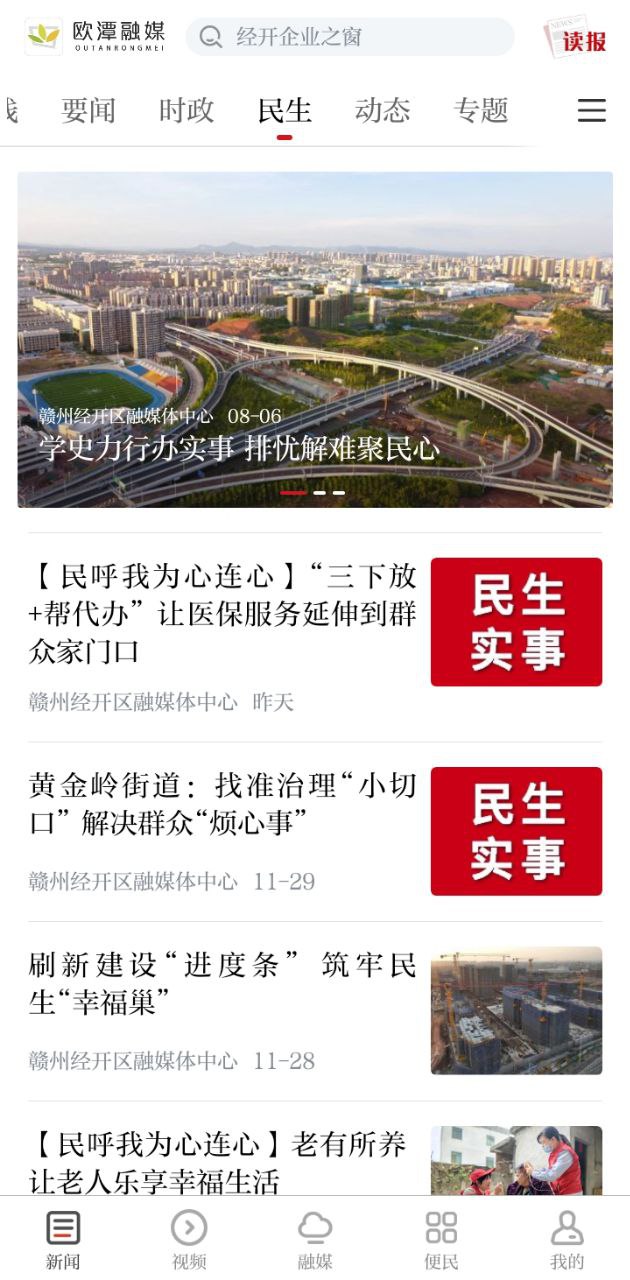Screen dimensions: 630x1280
Task: Open the channel list hamburger menu
Action: 591,110
